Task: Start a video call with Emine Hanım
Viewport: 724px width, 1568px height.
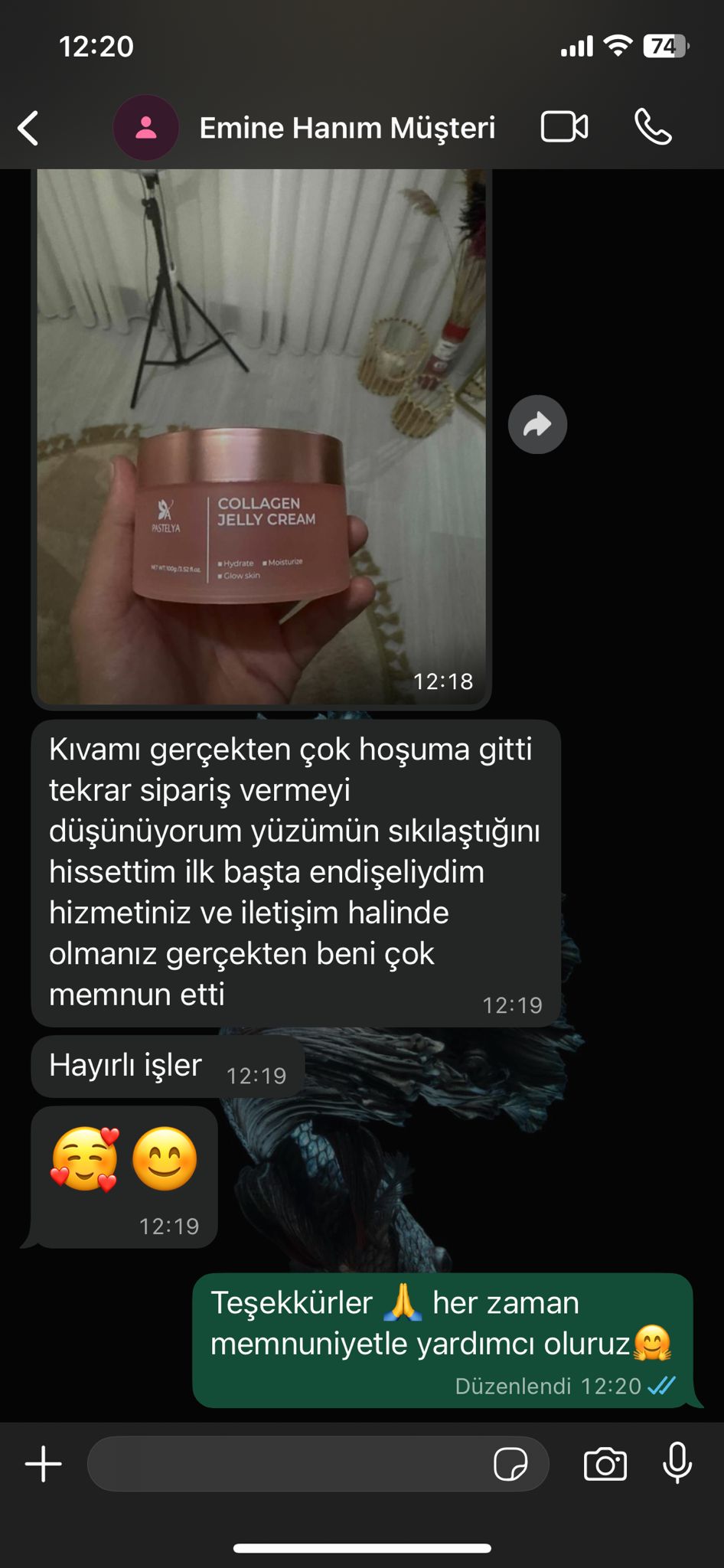Action: coord(564,127)
